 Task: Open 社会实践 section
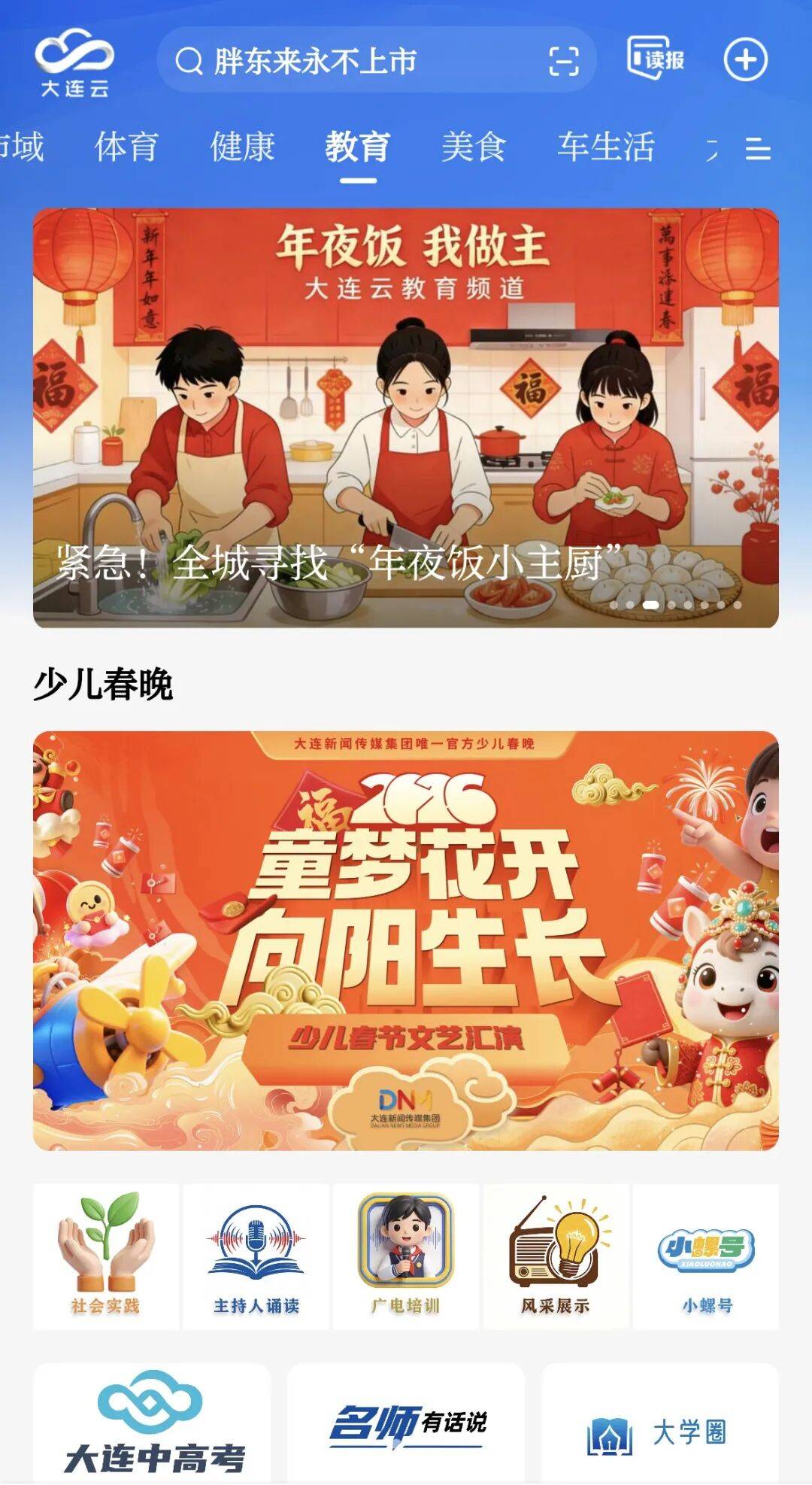point(106,1257)
